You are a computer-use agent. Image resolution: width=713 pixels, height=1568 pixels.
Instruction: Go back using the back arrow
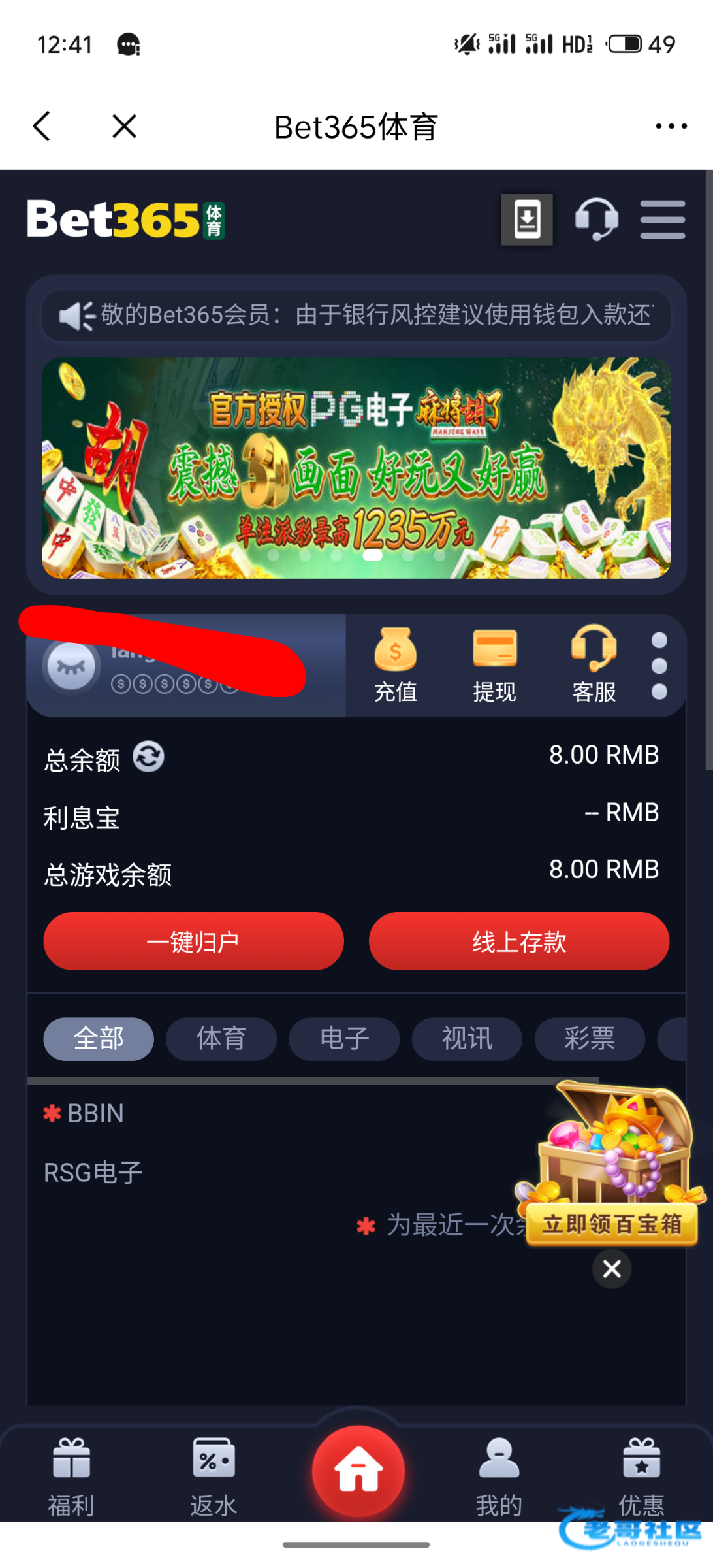tap(42, 126)
